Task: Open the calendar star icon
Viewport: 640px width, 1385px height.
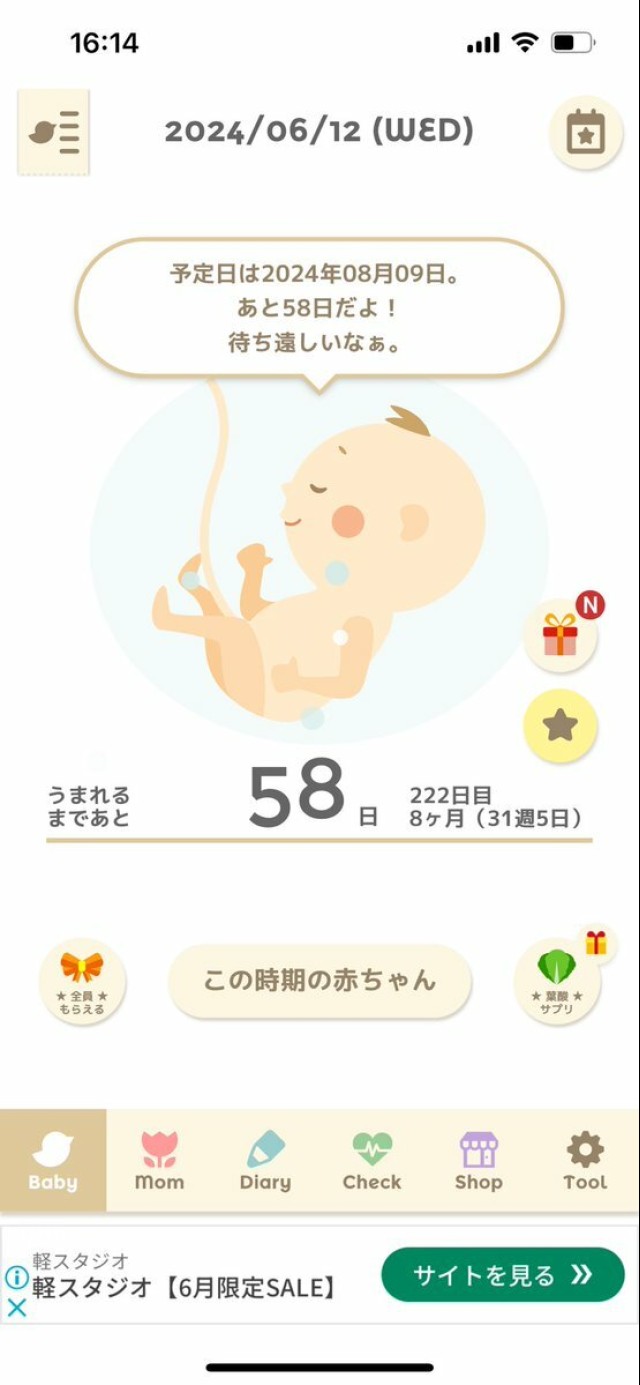Action: point(586,132)
